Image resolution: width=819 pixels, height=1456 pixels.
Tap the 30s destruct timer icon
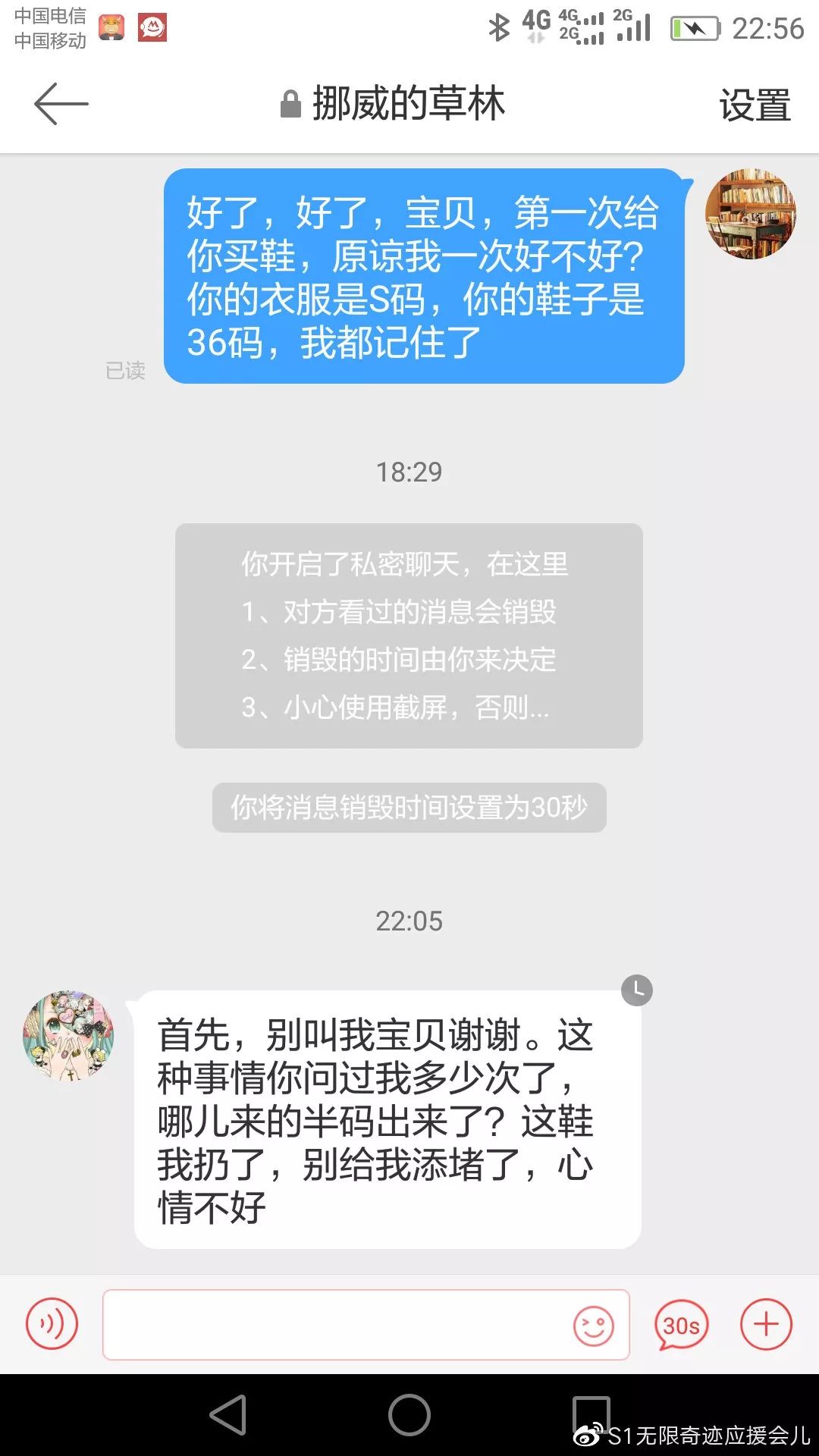679,1325
